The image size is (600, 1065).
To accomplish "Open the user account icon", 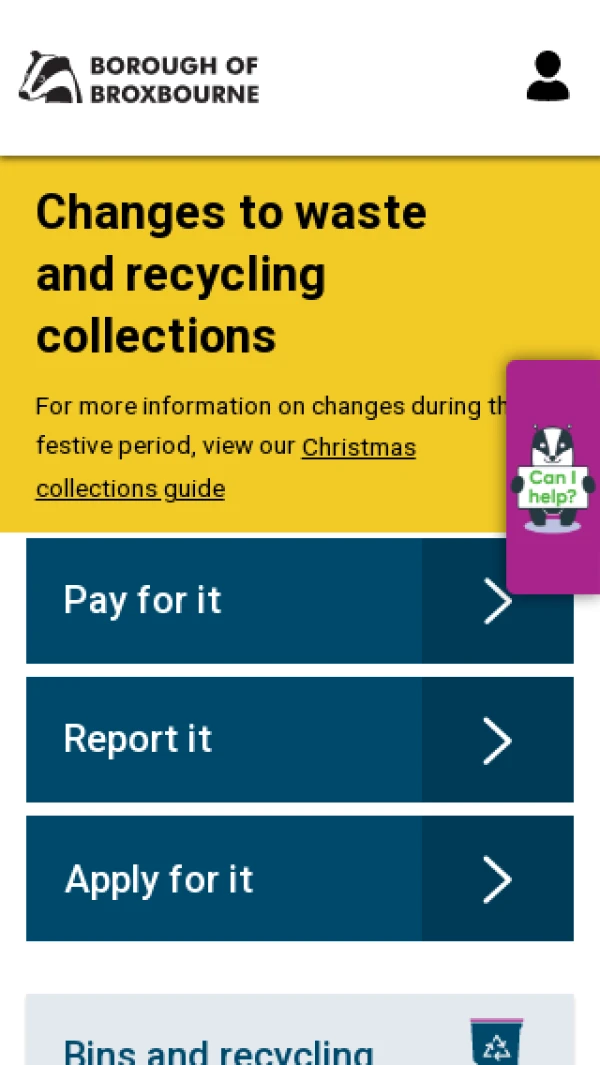I will [547, 77].
